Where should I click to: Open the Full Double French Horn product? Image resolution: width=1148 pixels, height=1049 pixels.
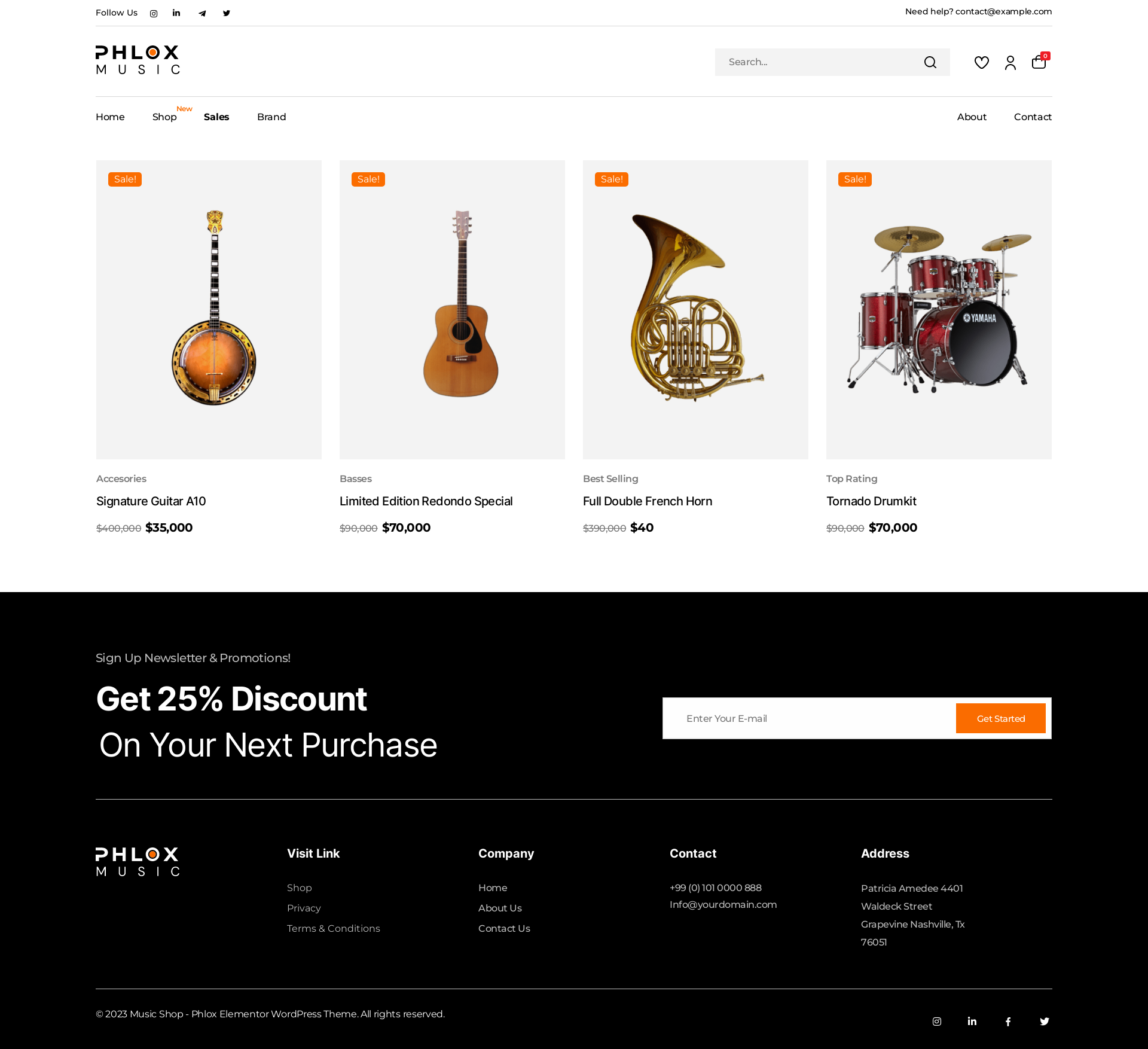point(648,501)
